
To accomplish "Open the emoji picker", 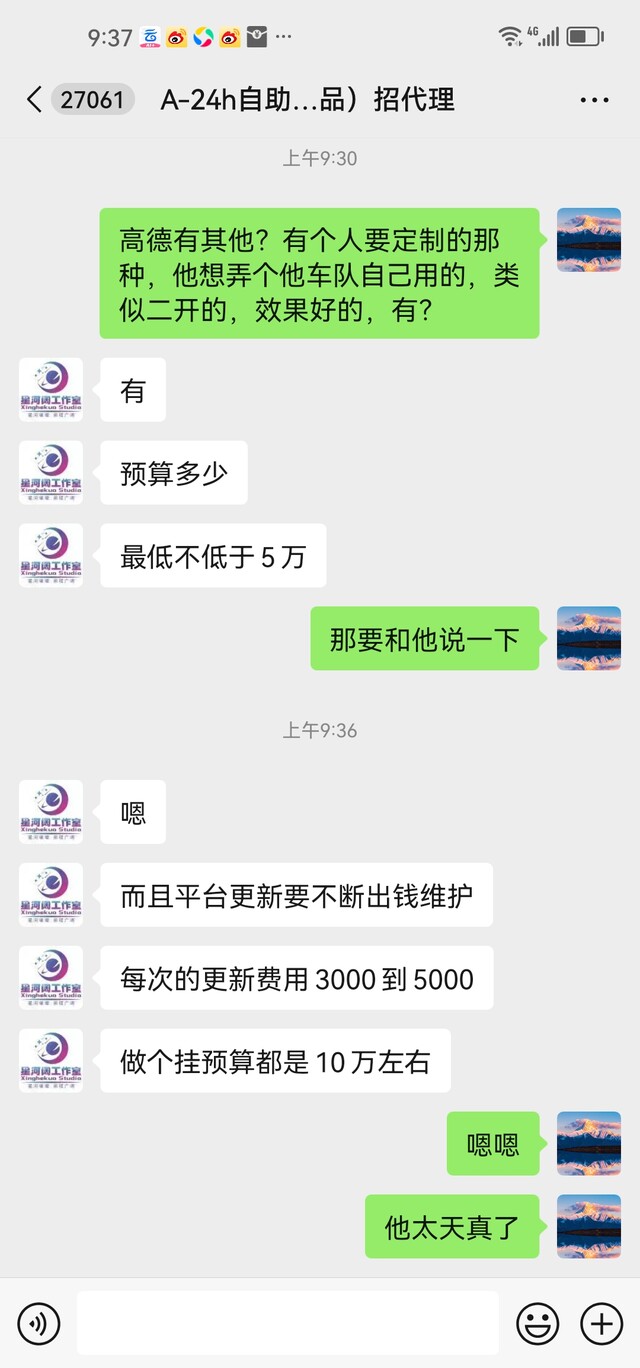I will click(538, 1324).
